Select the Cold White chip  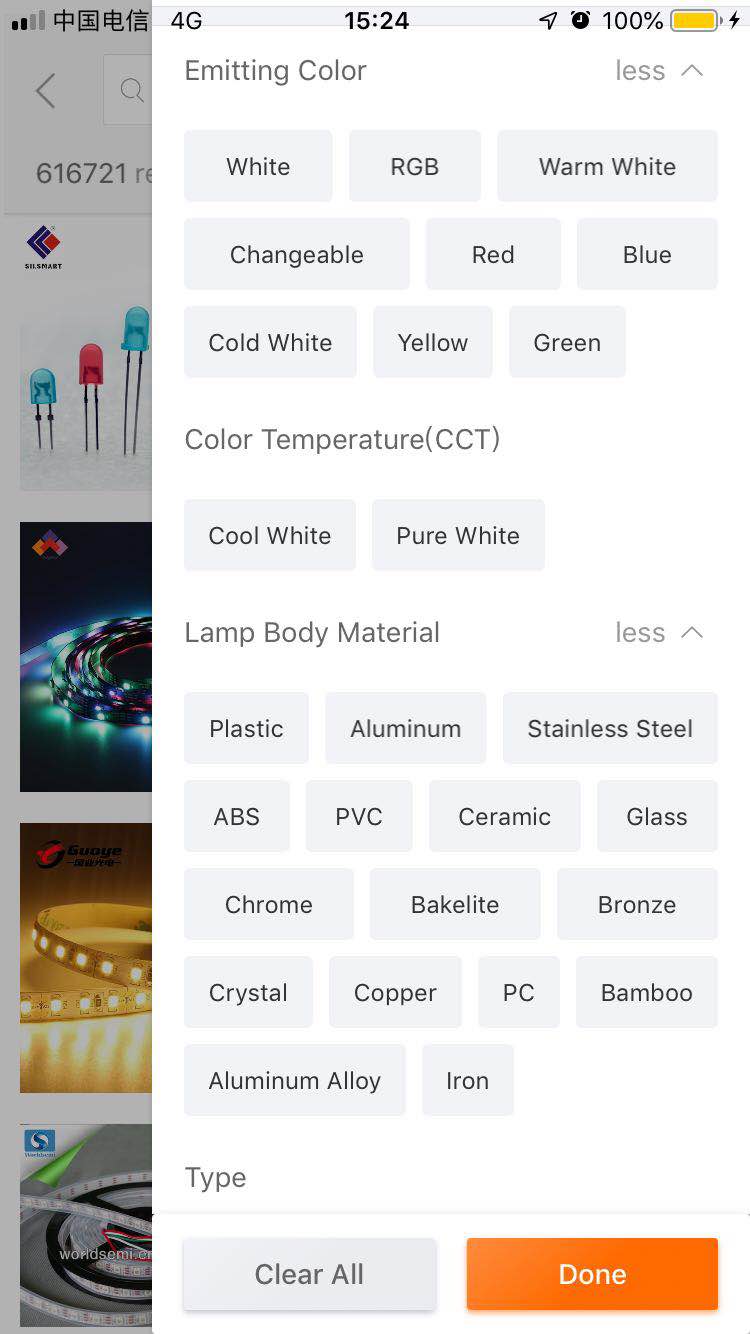point(270,342)
